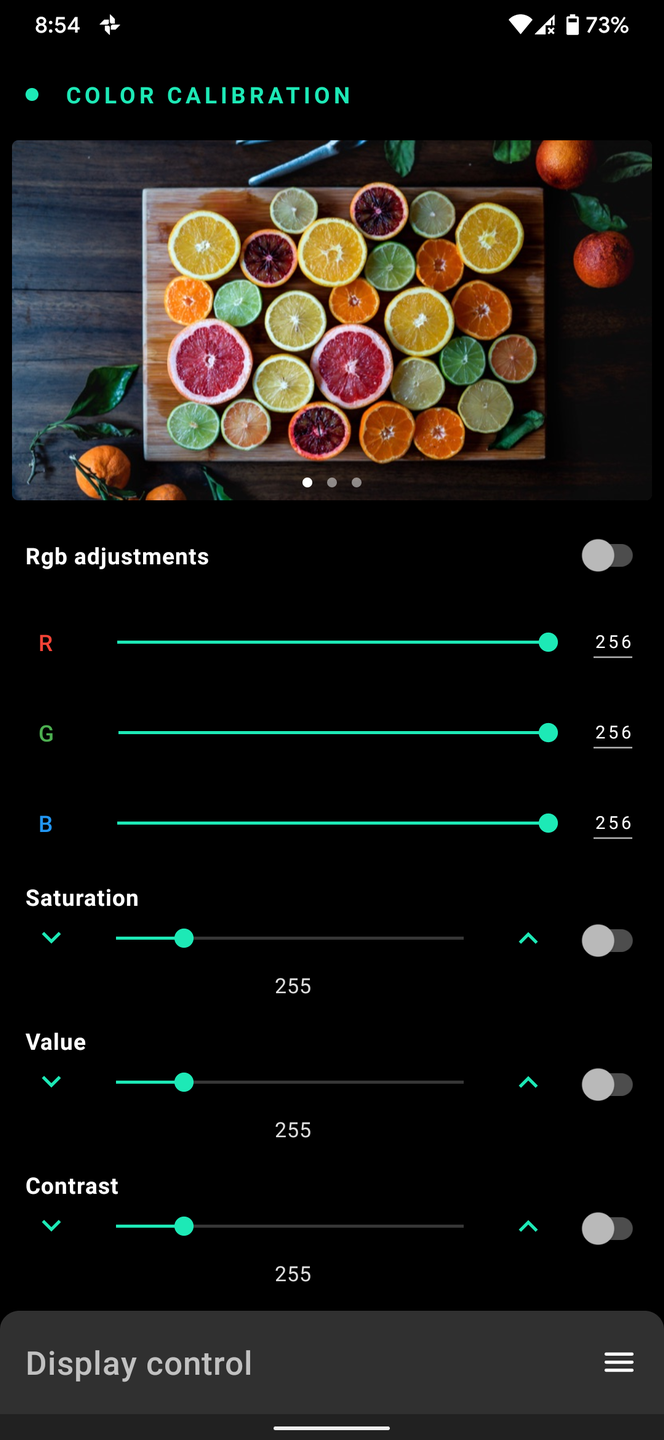Viewport: 664px width, 1440px height.
Task: Tap the green channel slider
Action: 332,733
